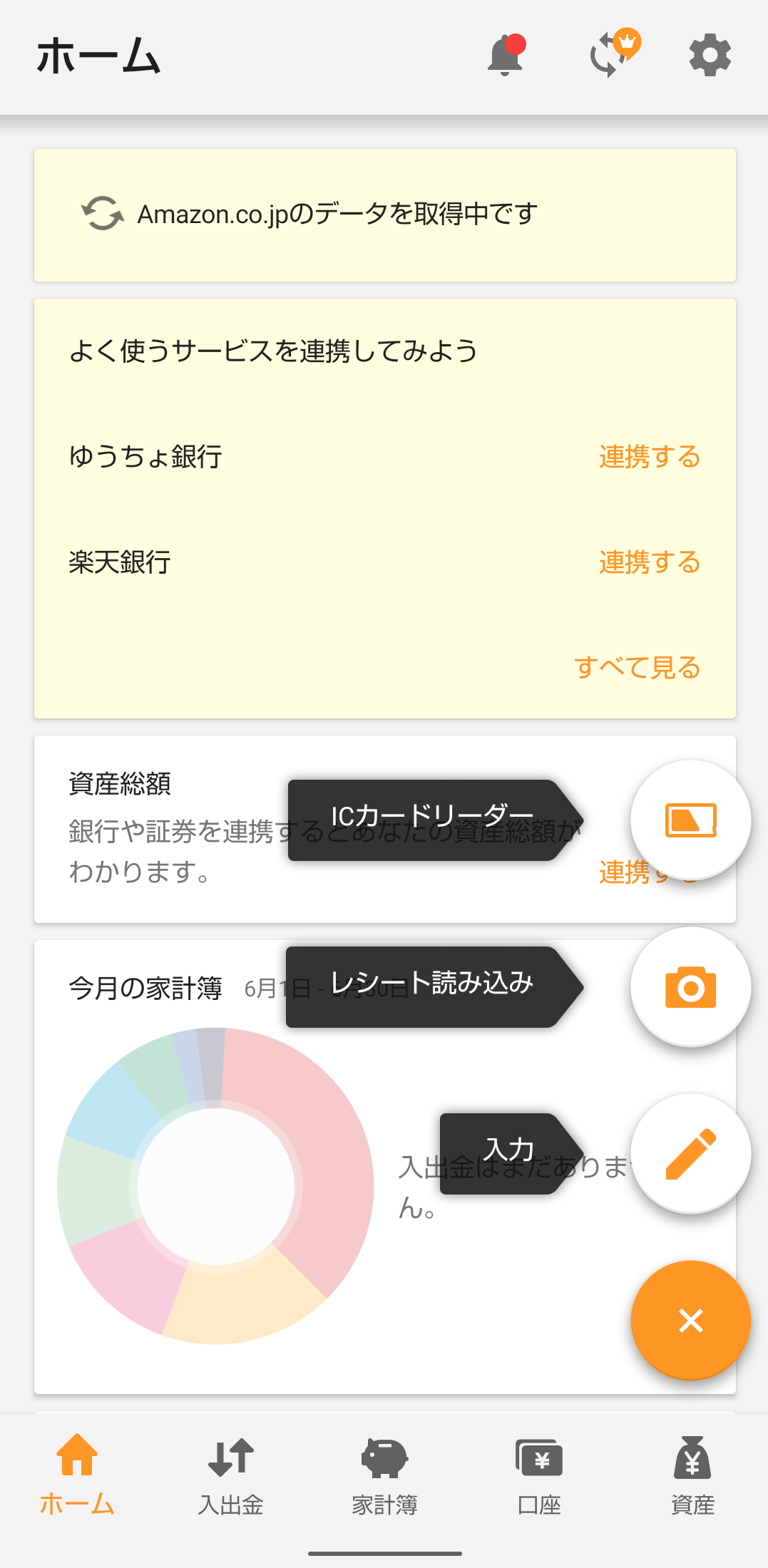Link 楽天銀行 with 連携する

(x=650, y=562)
